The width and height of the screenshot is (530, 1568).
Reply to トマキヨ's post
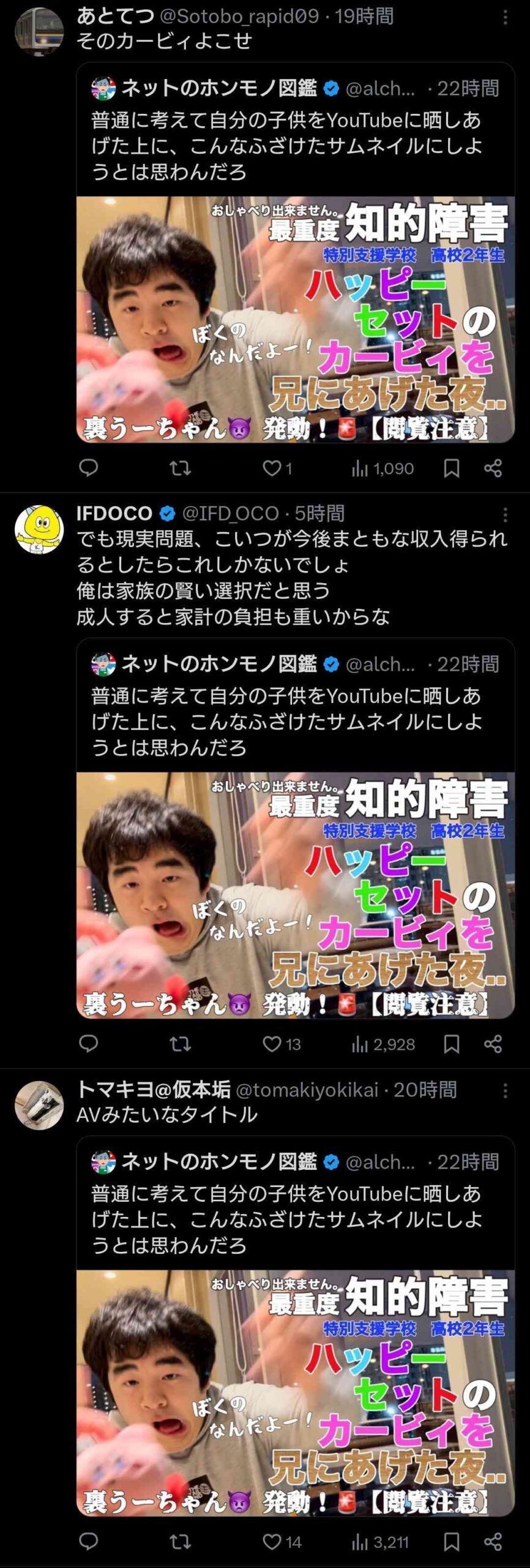[x=89, y=1542]
